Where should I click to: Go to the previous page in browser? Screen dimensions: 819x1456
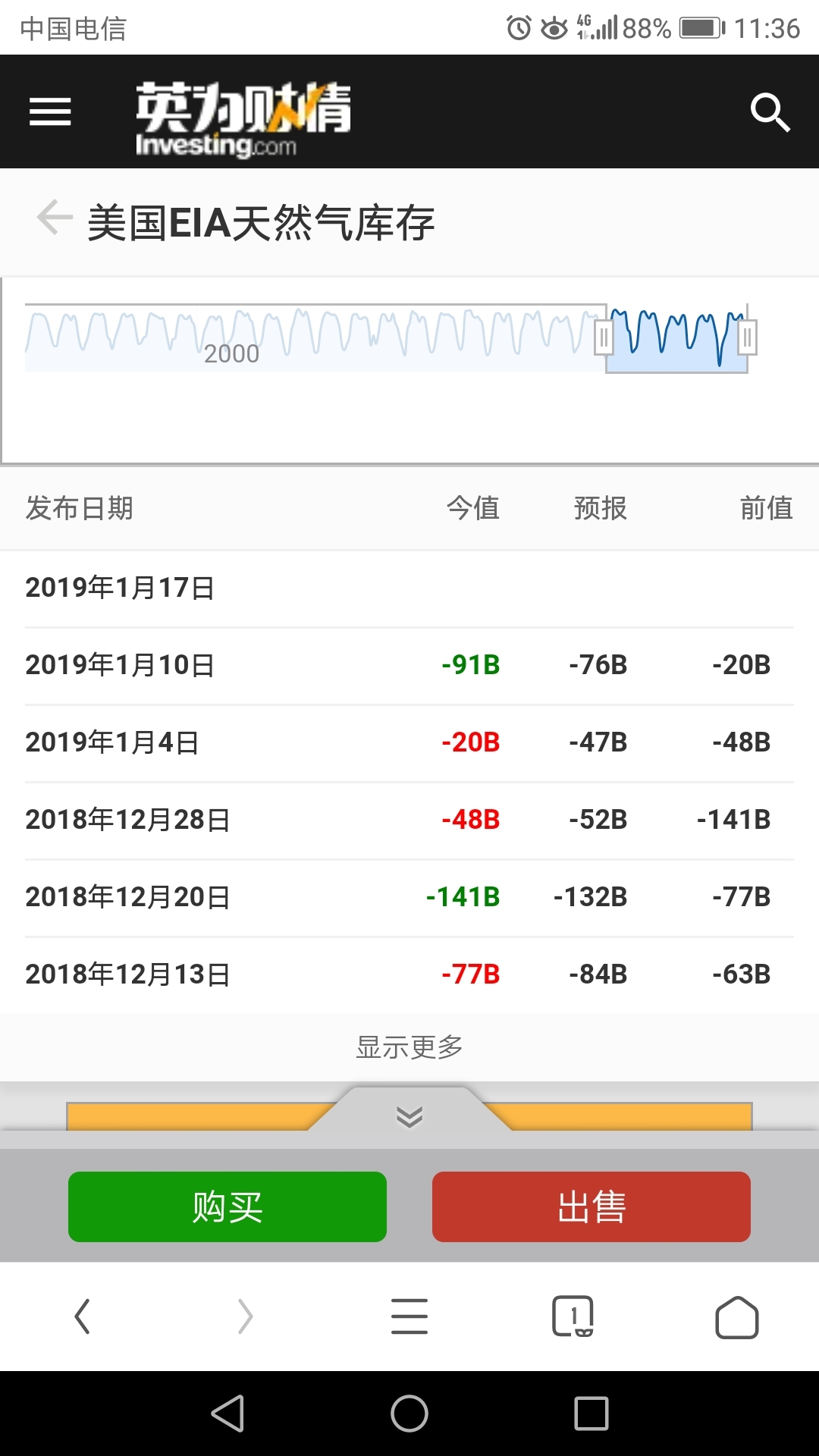click(x=82, y=1316)
